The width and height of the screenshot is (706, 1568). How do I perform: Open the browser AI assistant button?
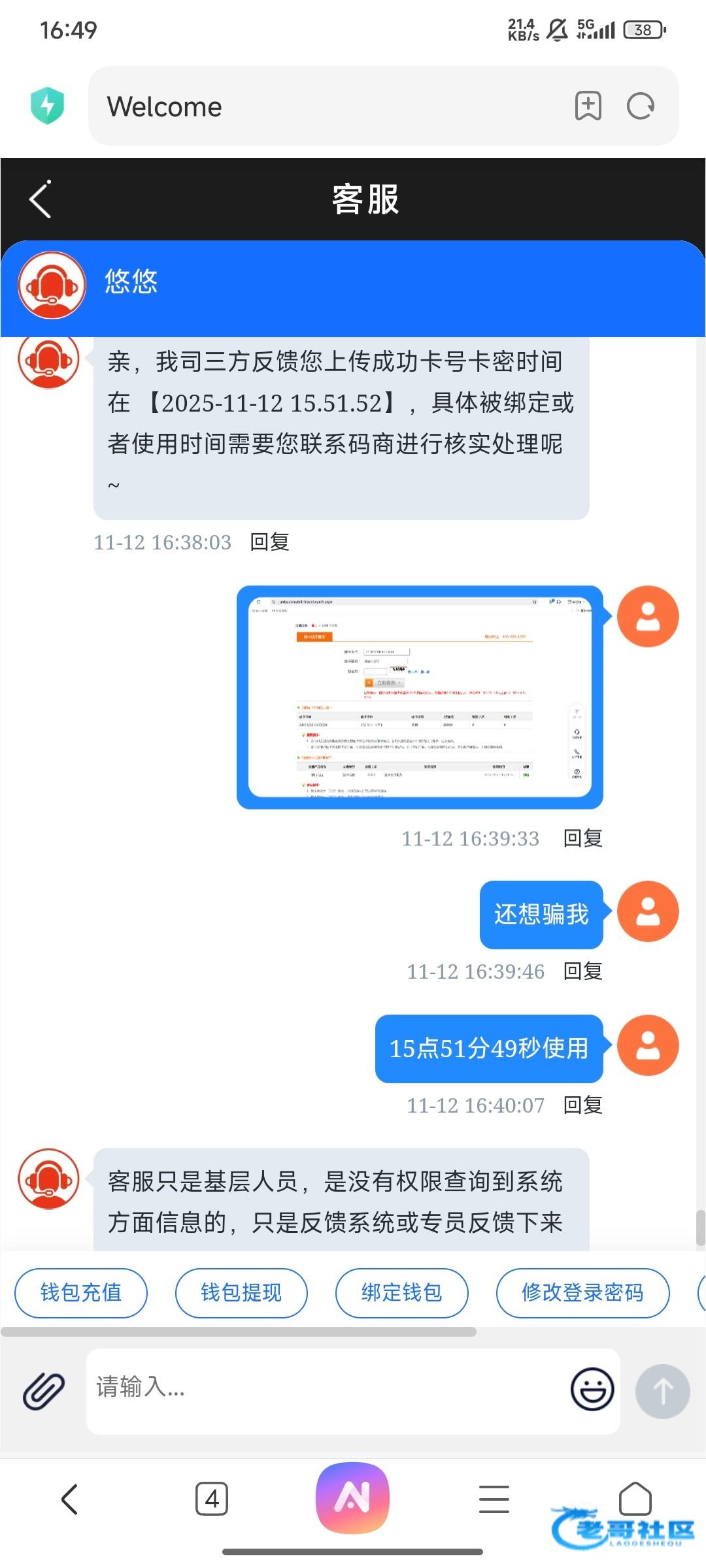pyautogui.click(x=353, y=1497)
